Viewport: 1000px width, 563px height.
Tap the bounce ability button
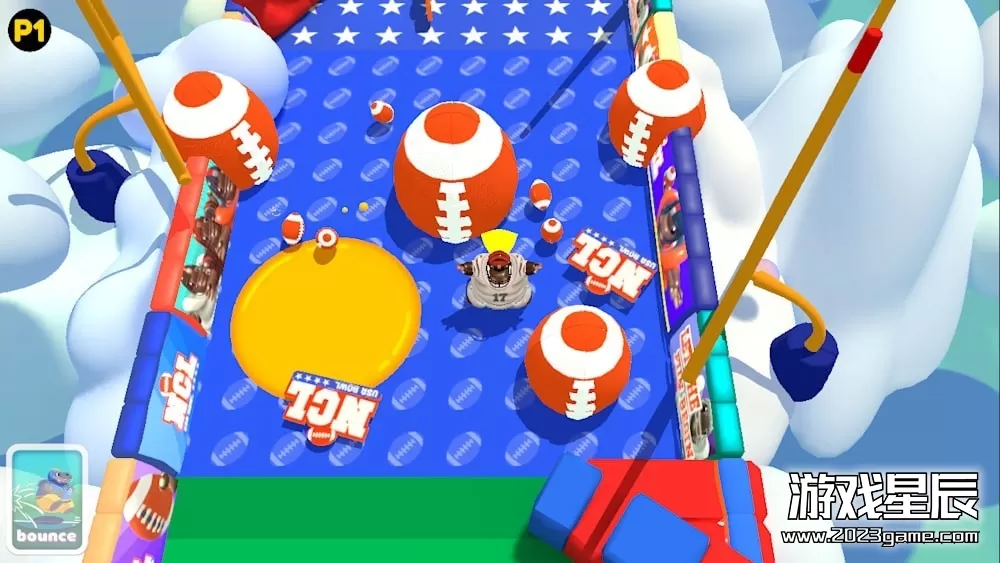point(46,497)
